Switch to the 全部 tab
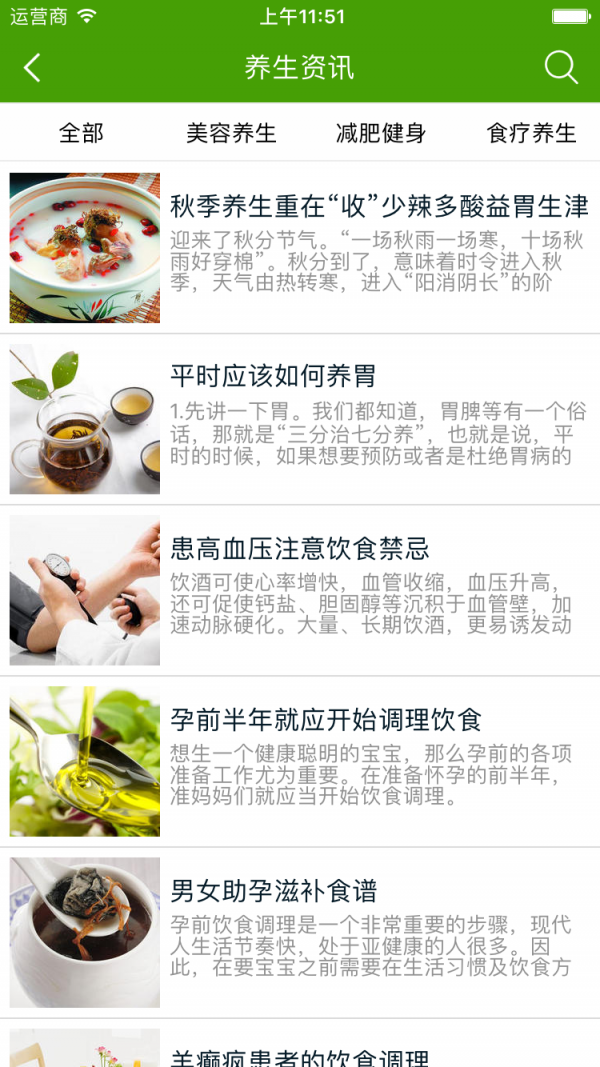 coord(81,133)
